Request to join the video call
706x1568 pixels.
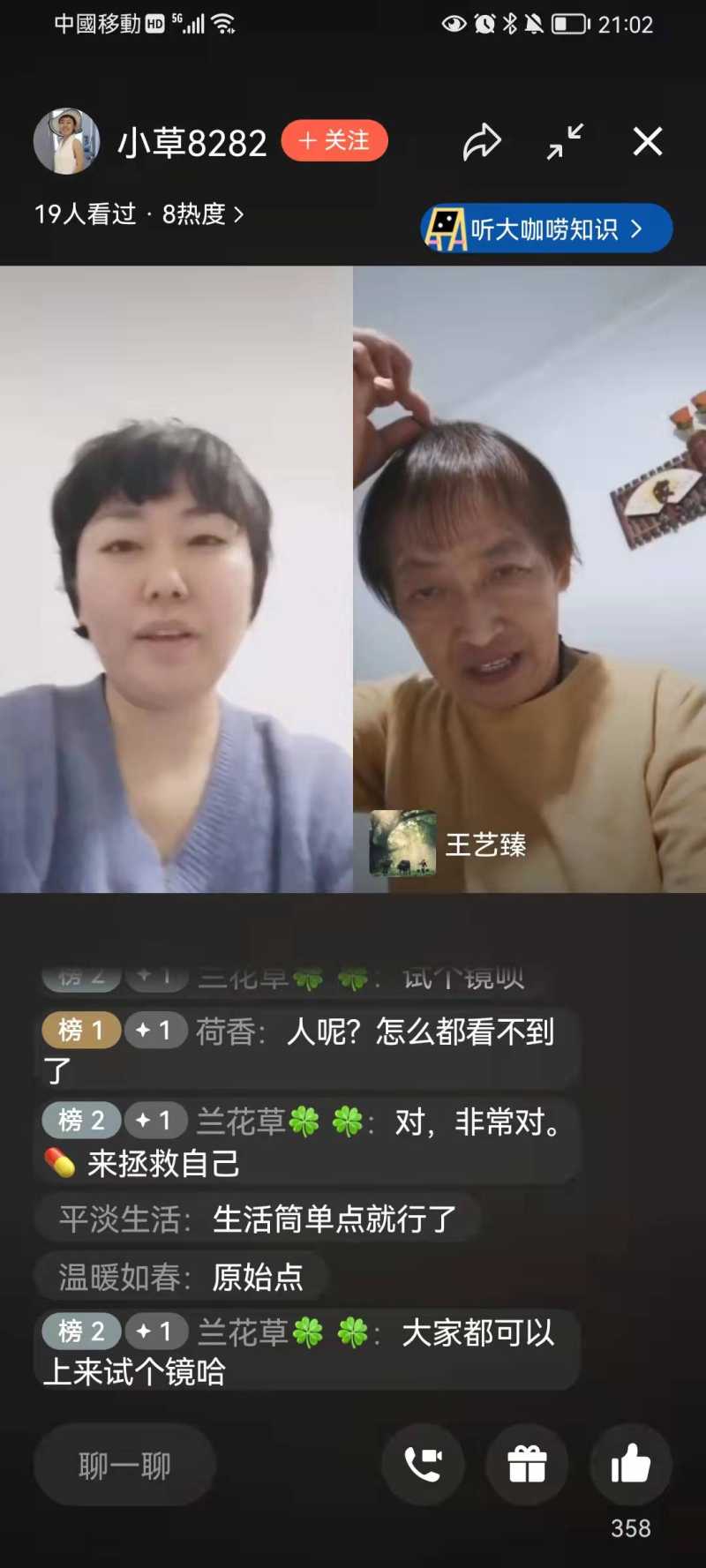tap(423, 1465)
